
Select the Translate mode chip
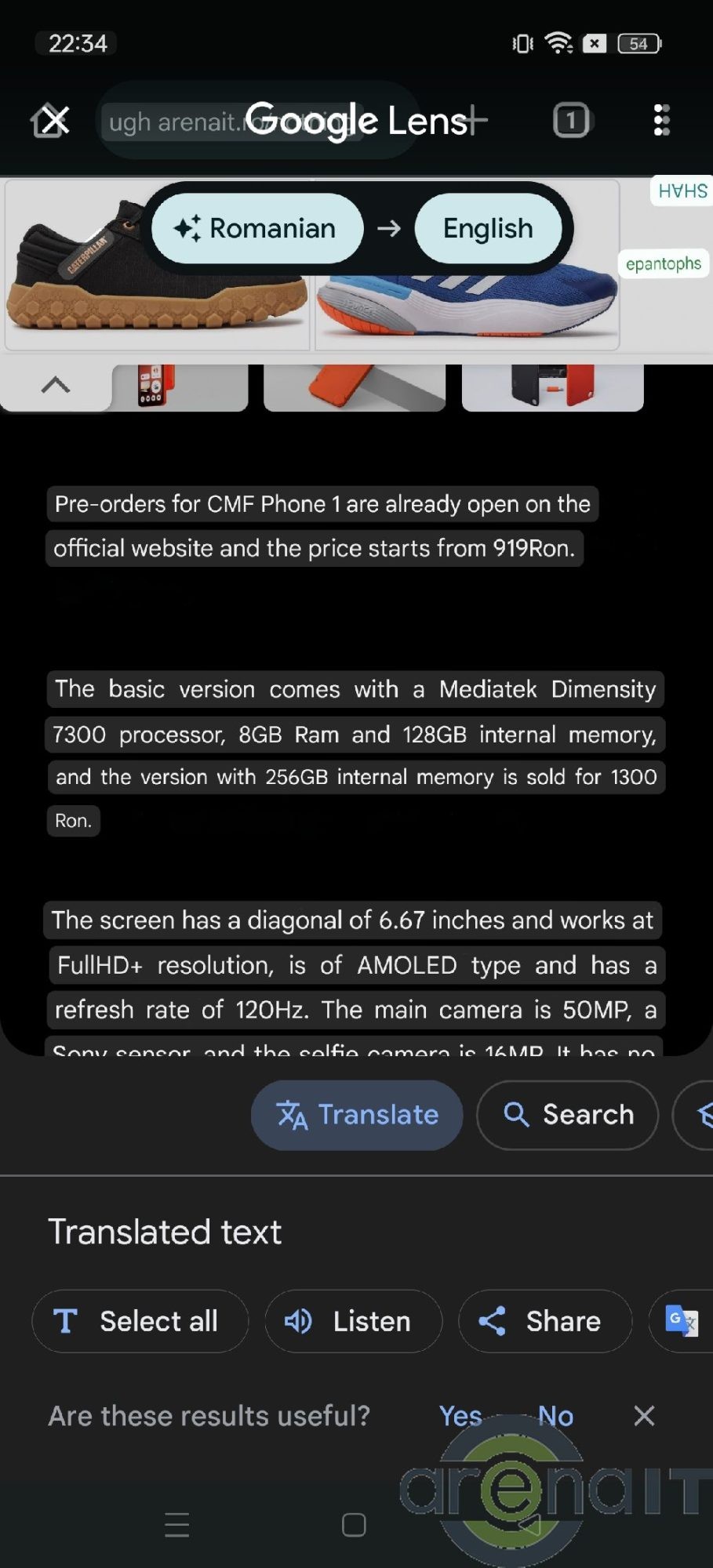357,1115
